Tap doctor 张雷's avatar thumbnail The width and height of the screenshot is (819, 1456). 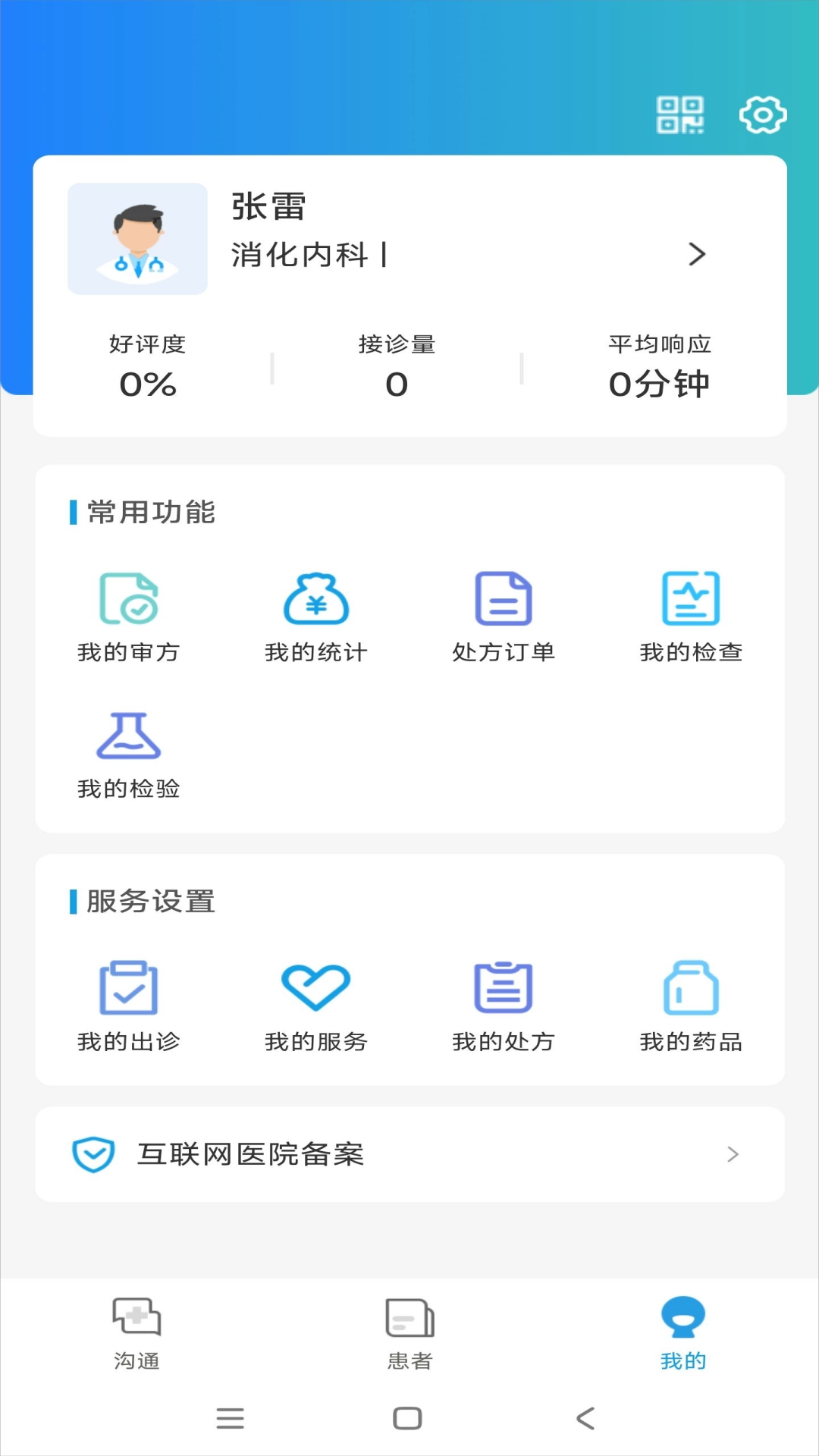pyautogui.click(x=137, y=238)
